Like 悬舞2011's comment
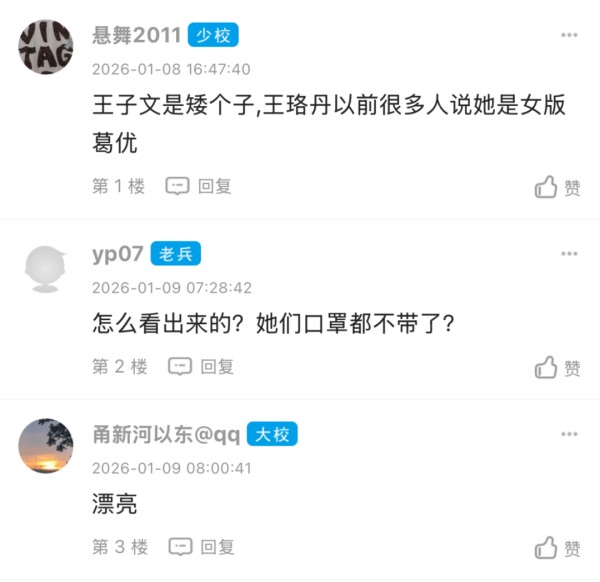600x582 pixels. [557, 187]
